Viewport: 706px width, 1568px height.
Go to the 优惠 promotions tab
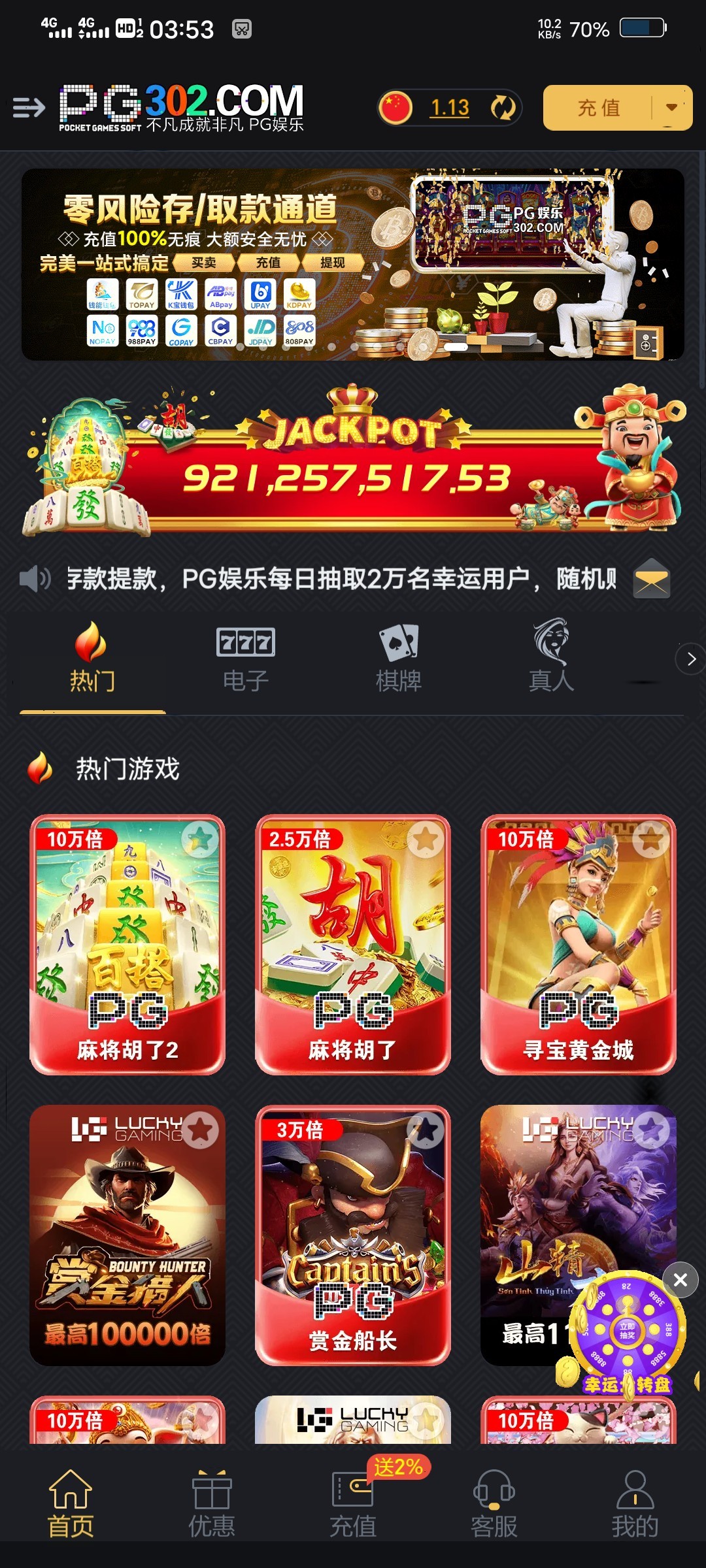(211, 1503)
